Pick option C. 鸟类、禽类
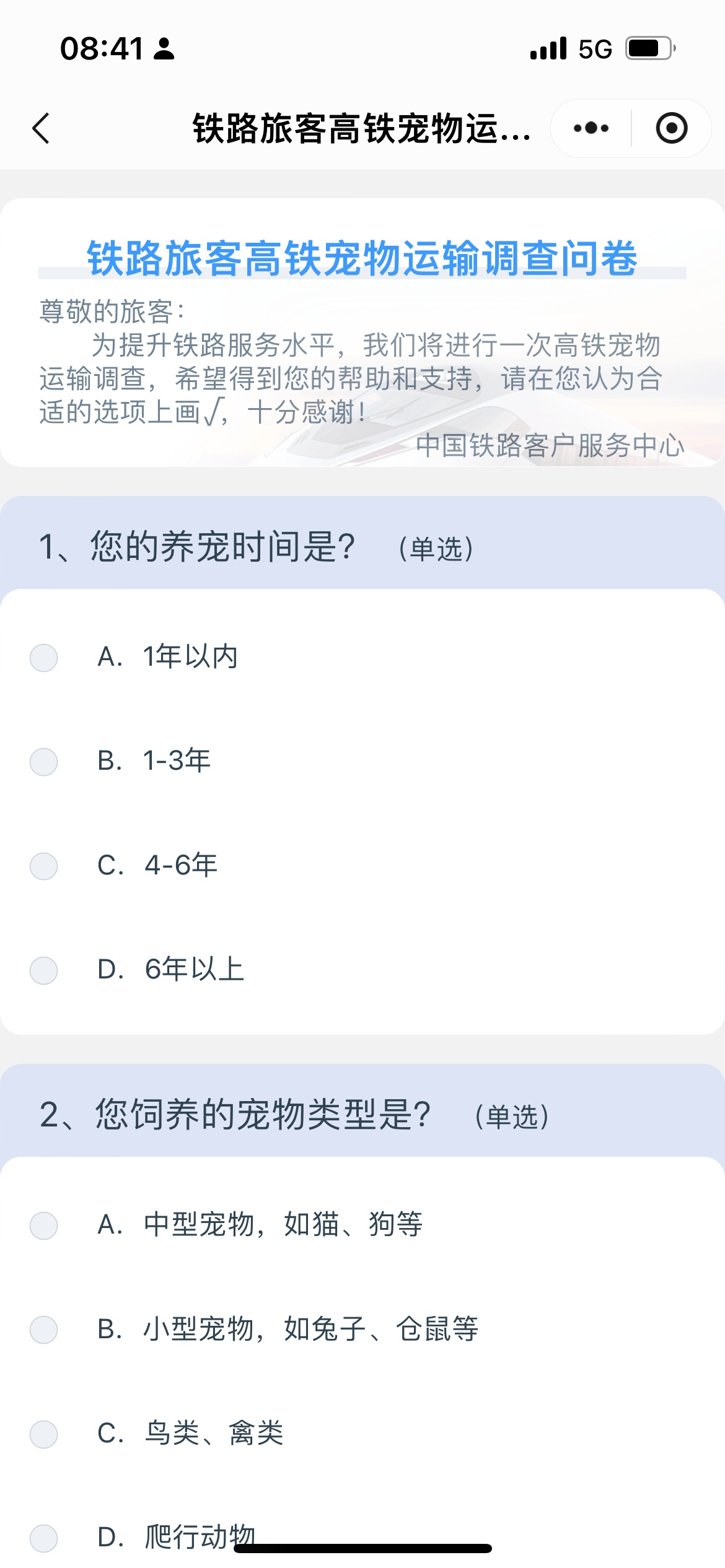 [44, 1434]
